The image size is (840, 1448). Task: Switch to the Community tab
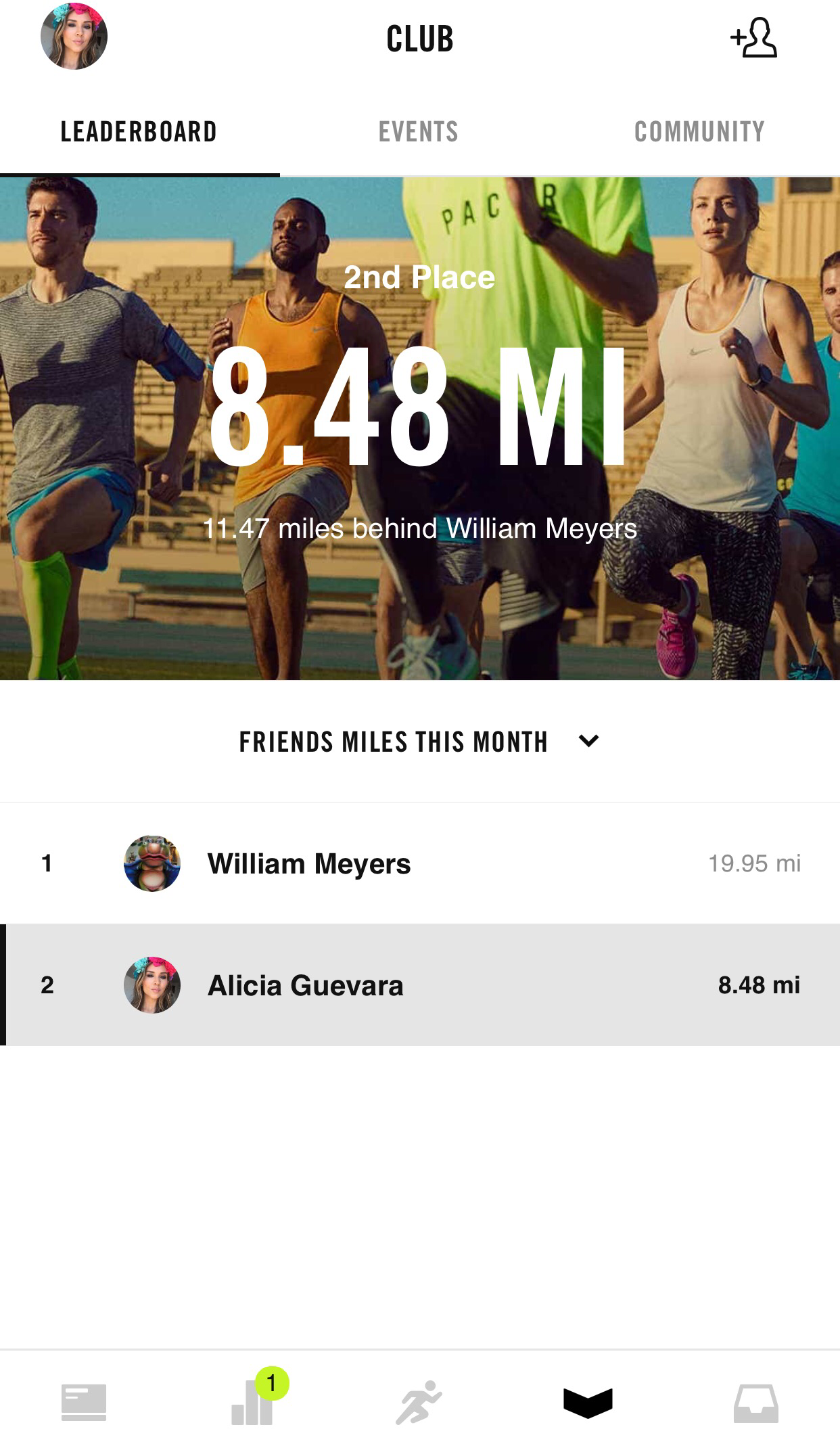[x=699, y=132]
